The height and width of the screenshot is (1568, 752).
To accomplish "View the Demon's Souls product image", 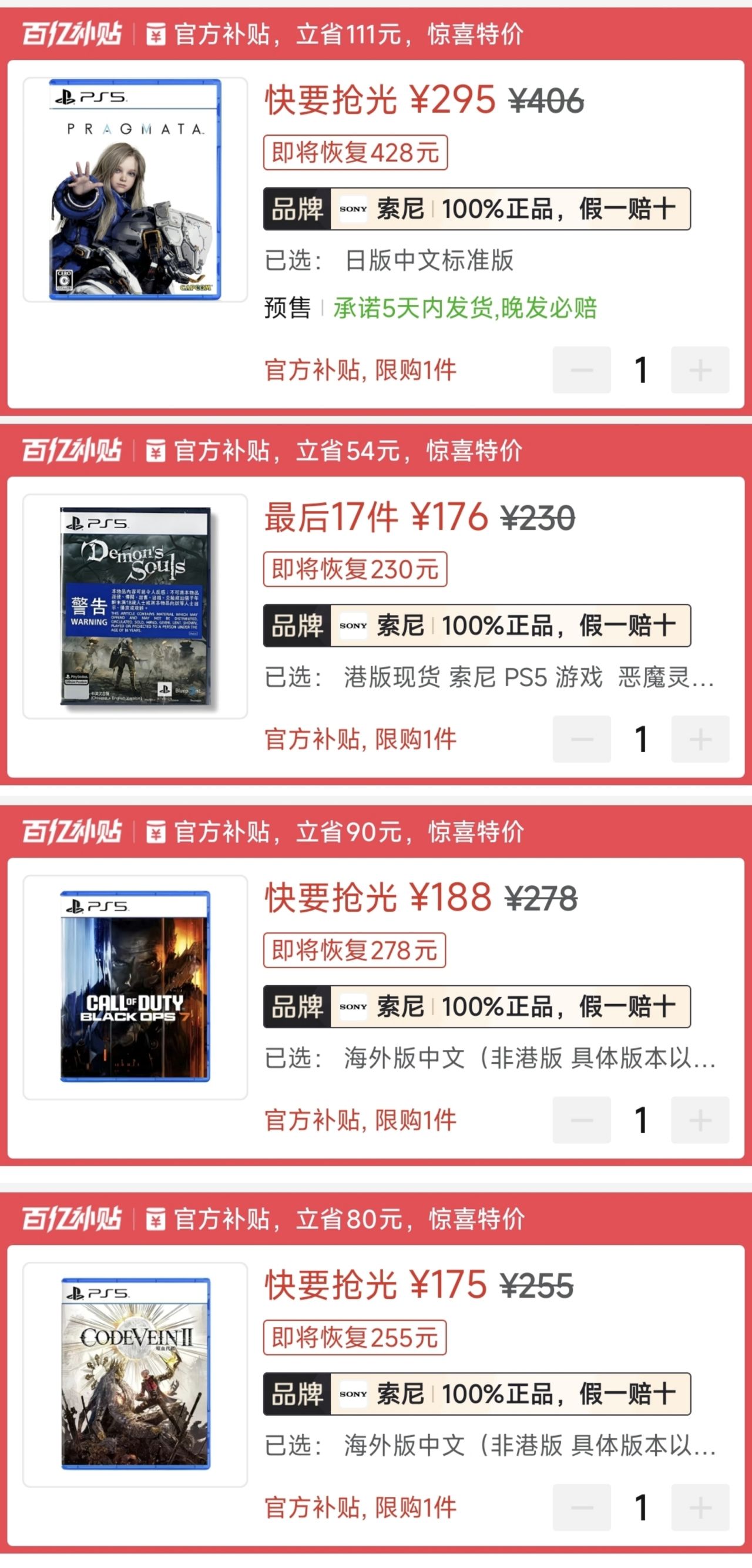I will [135, 606].
